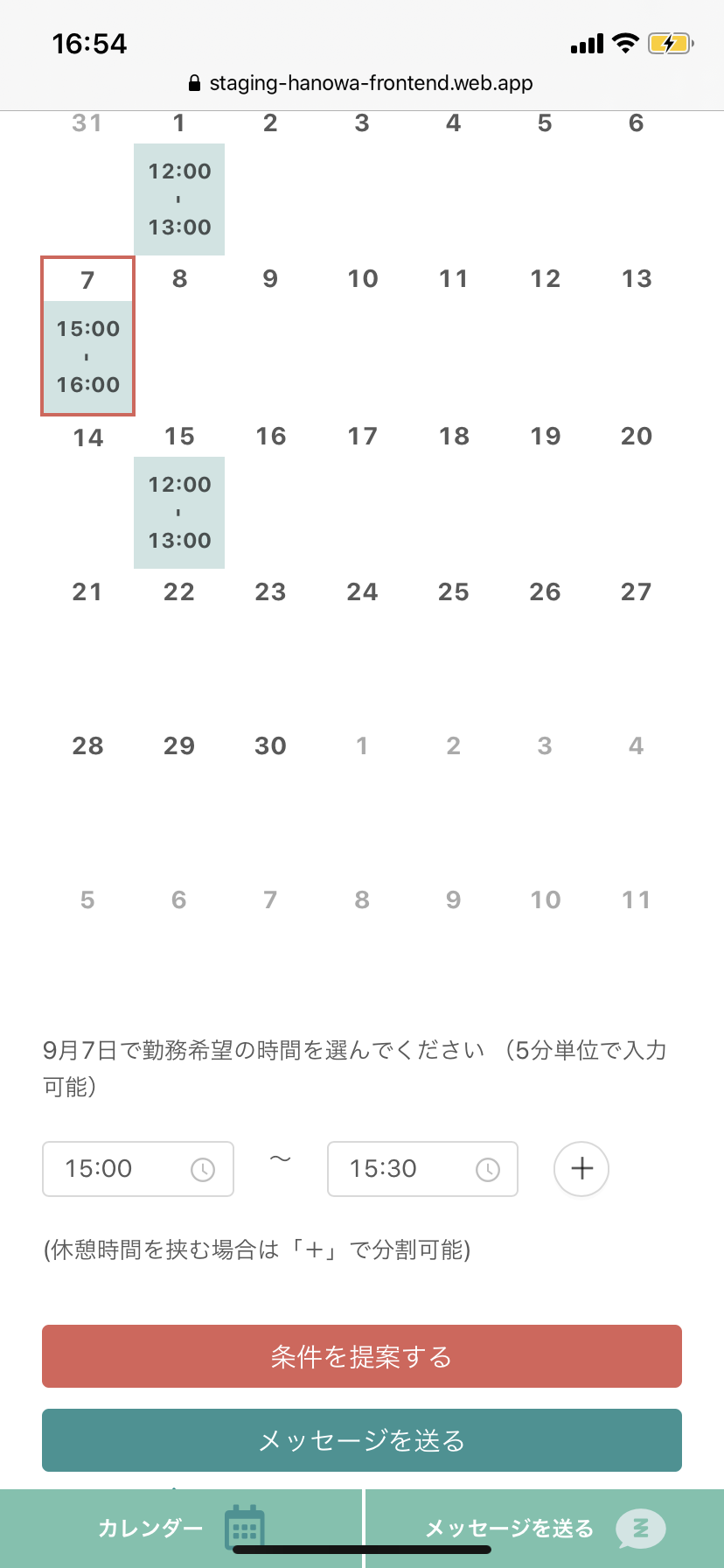This screenshot has width=724, height=1568.
Task: Open the 12:00-13:00 slot on the 1st
Action: [179, 199]
